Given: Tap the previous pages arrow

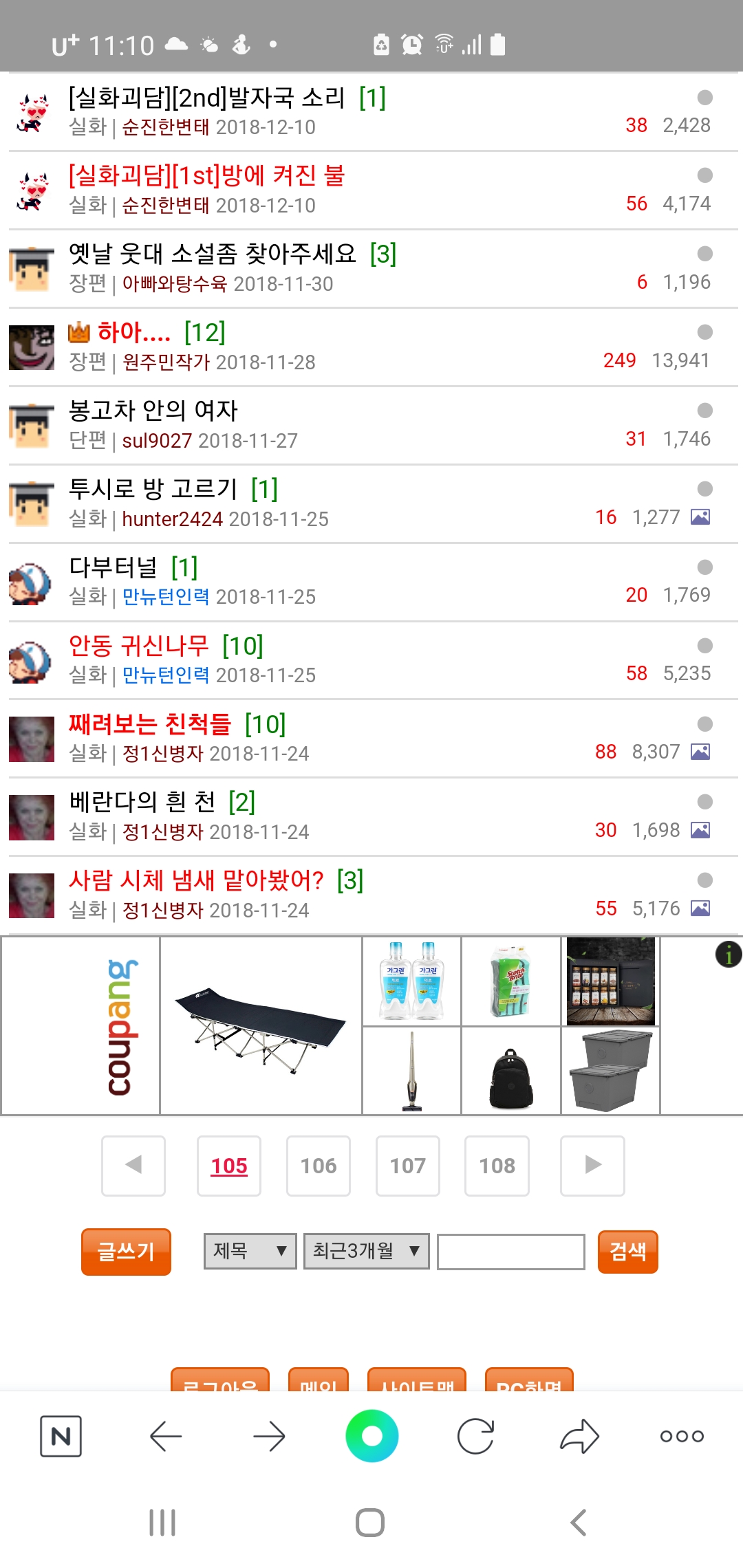Looking at the screenshot, I should click(133, 1166).
